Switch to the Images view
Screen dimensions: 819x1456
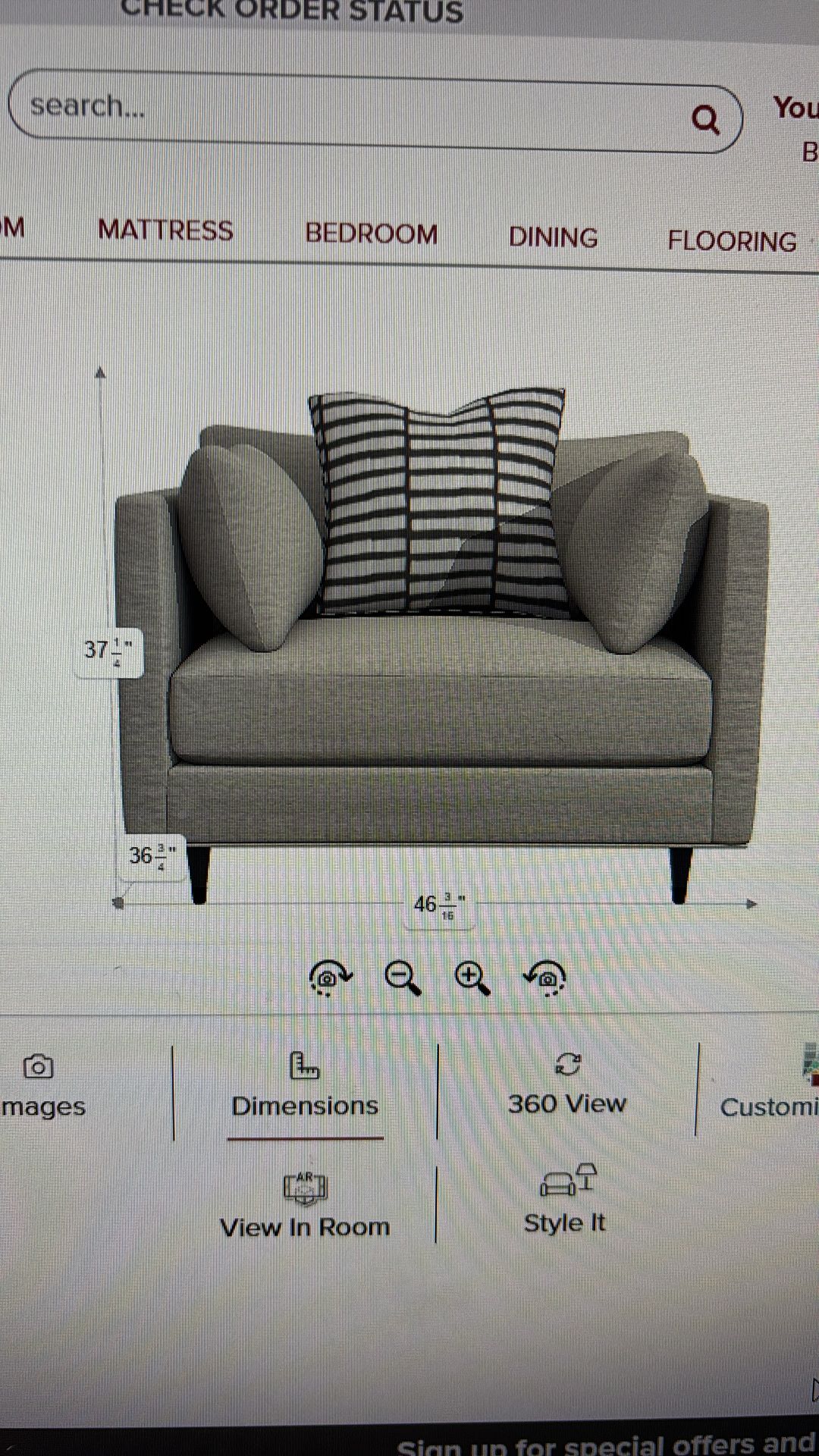[42, 1086]
